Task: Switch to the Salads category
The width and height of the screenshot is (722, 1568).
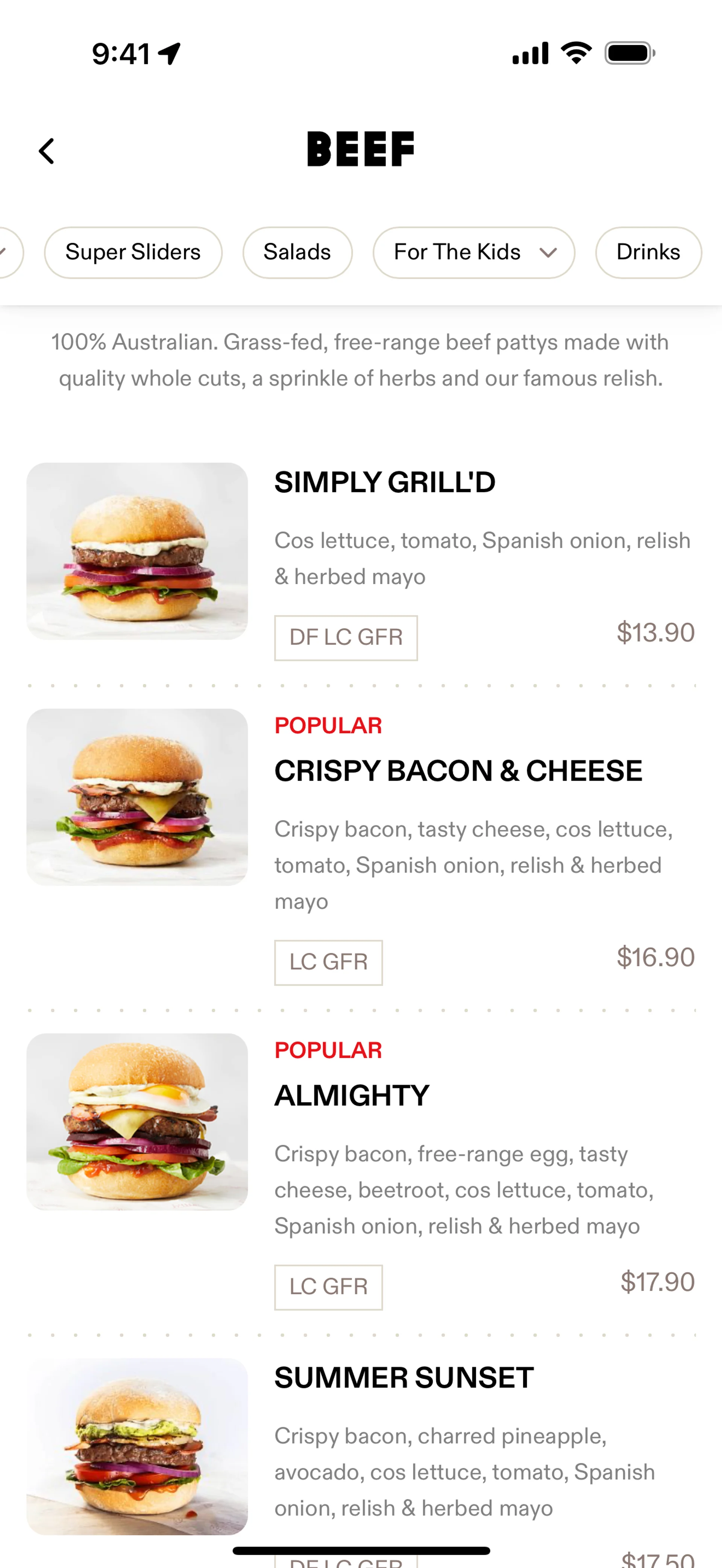Action: click(297, 253)
